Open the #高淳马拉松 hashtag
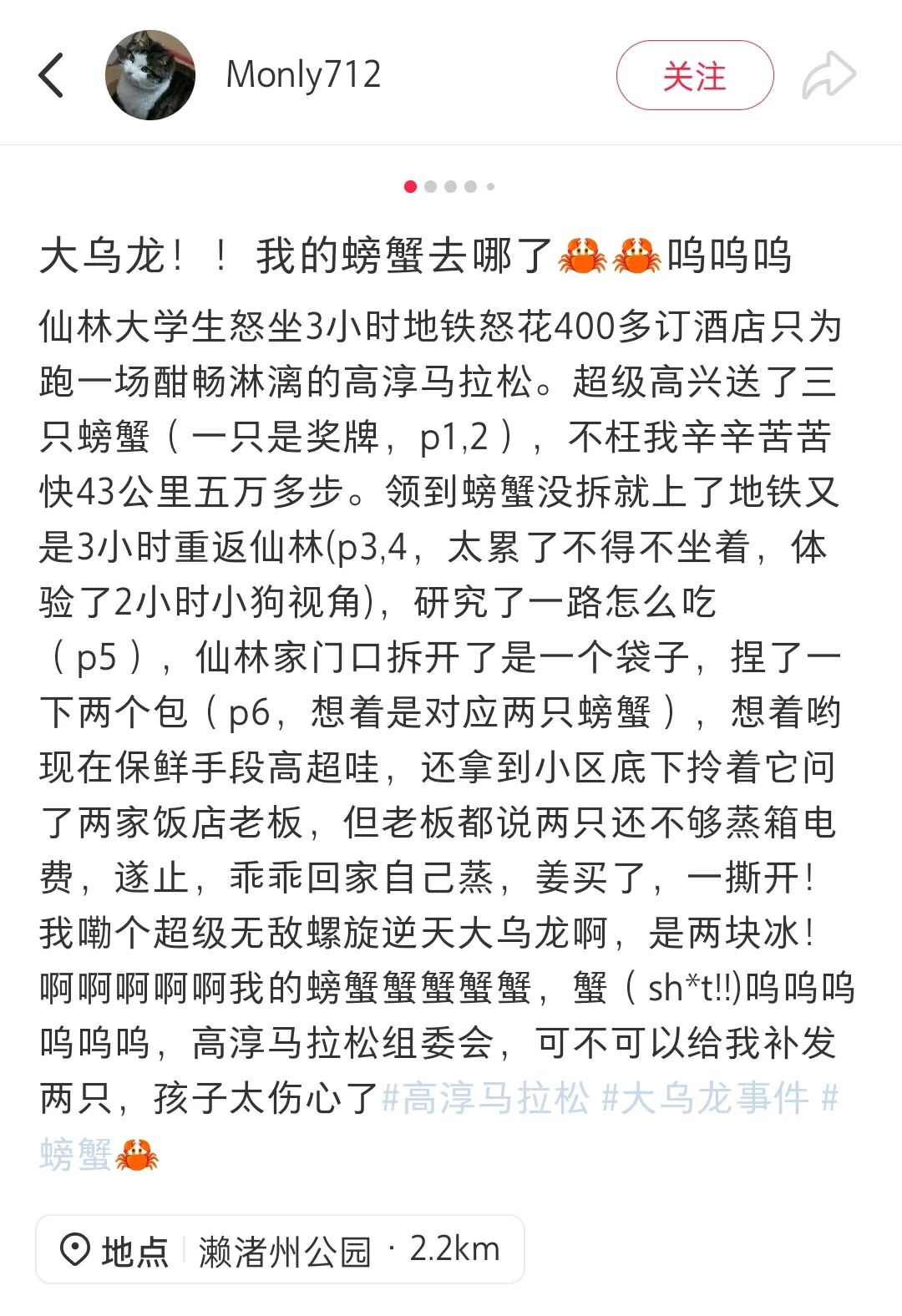Viewport: 902px width, 1316px height. pyautogui.click(x=485, y=1099)
